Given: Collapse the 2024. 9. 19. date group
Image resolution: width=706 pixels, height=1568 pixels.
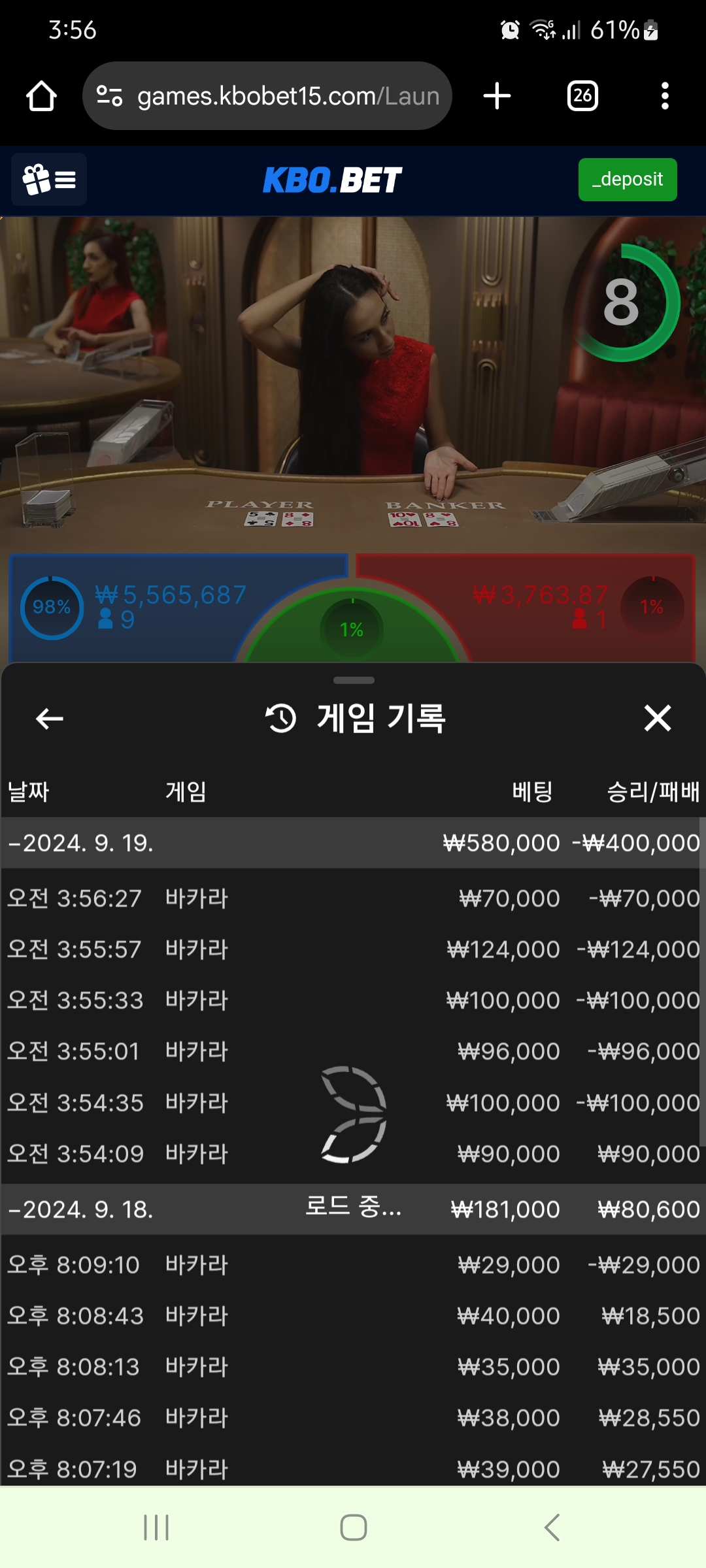Looking at the screenshot, I should pyautogui.click(x=81, y=843).
